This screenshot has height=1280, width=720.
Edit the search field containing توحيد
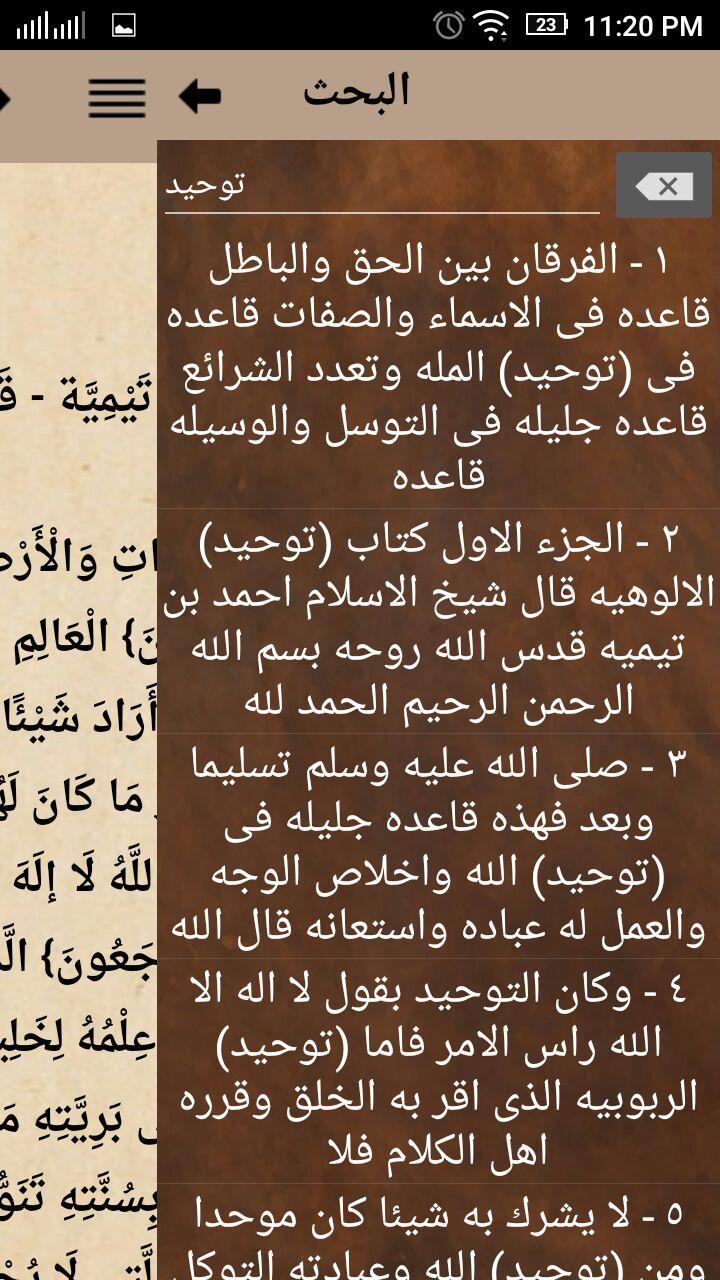(382, 186)
